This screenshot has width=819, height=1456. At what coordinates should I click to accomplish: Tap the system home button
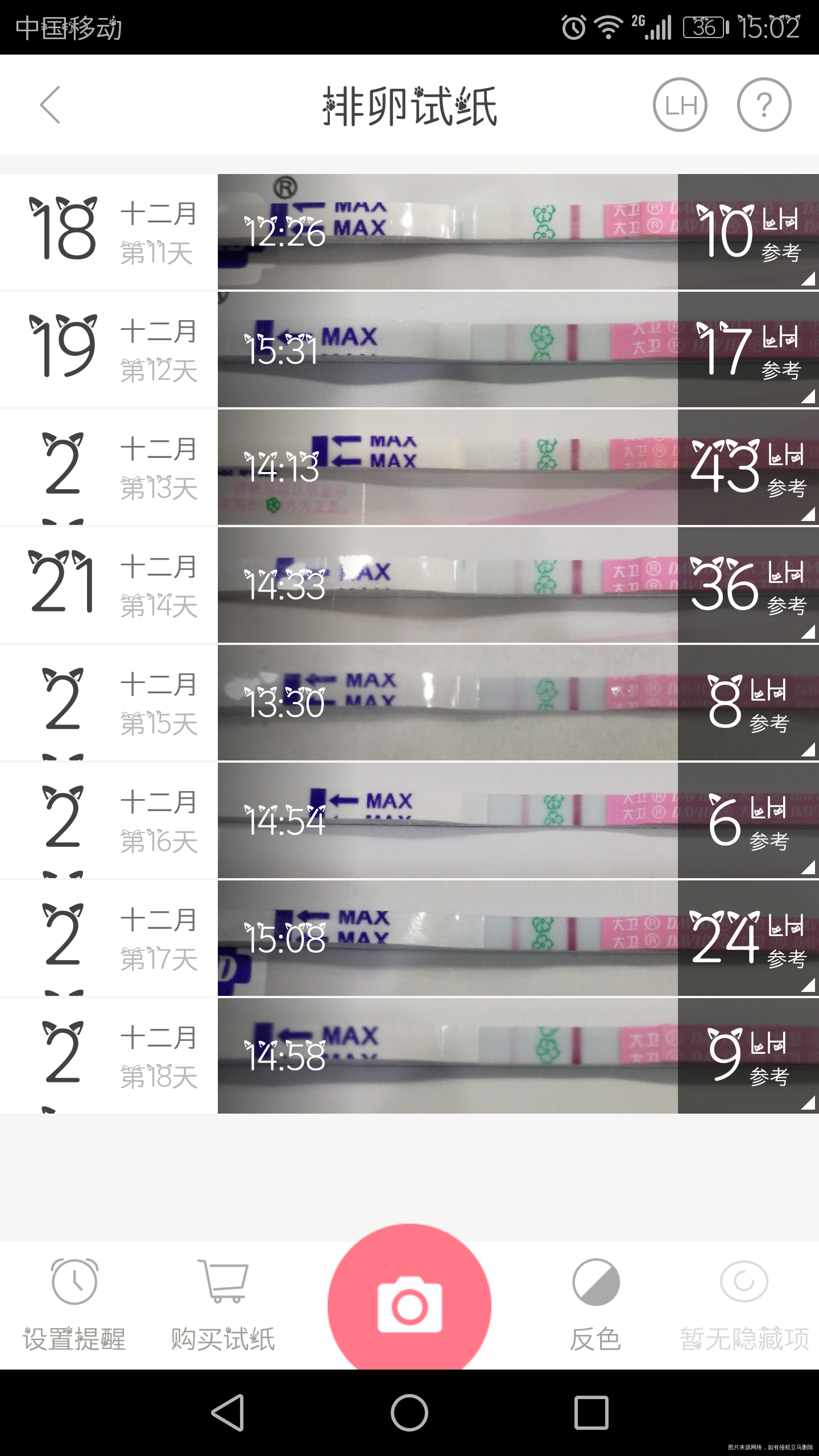tap(409, 1412)
